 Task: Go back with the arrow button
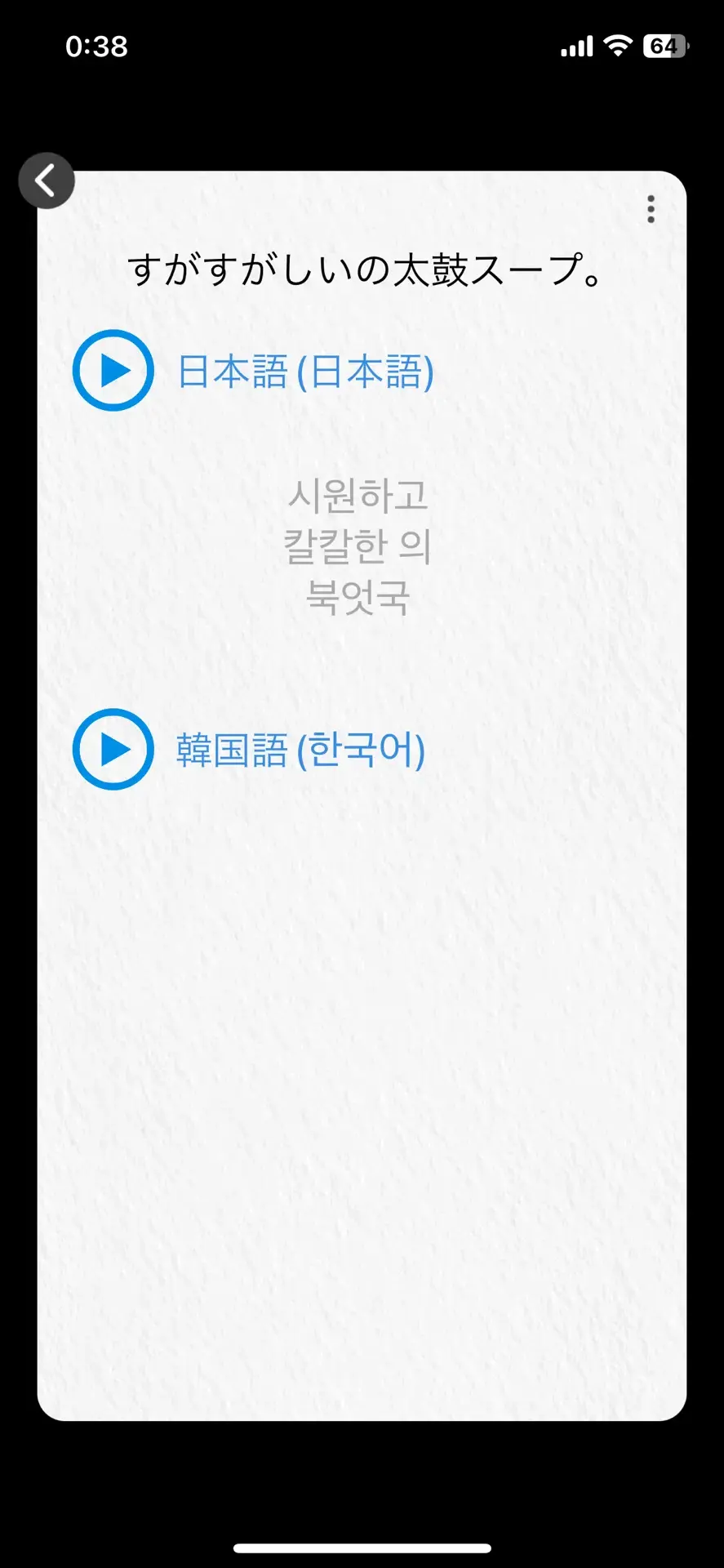(x=47, y=180)
